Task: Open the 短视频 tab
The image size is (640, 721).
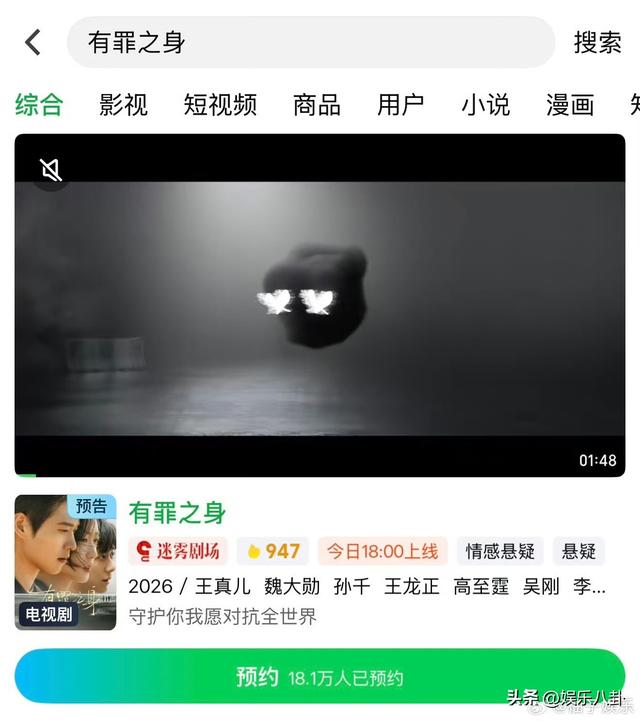Action: [220, 104]
